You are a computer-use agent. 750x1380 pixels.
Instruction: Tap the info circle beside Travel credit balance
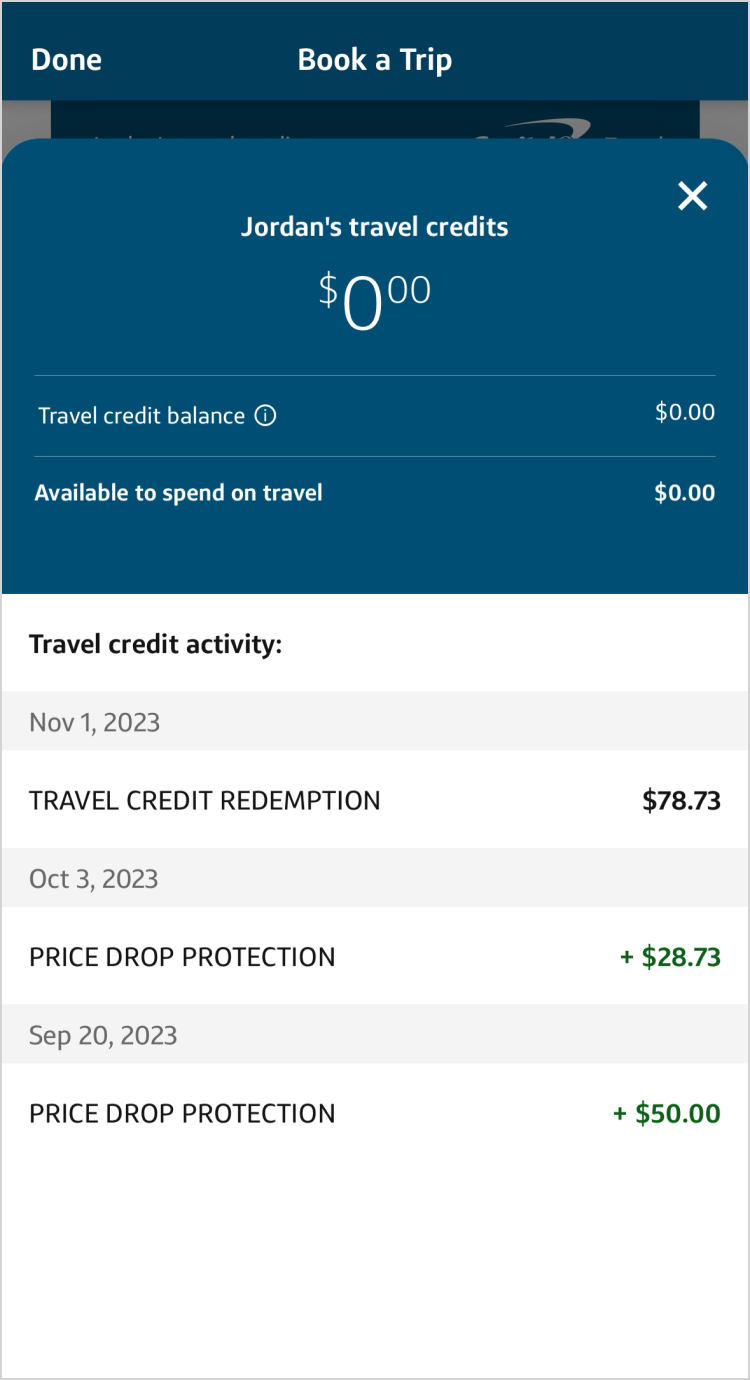264,415
